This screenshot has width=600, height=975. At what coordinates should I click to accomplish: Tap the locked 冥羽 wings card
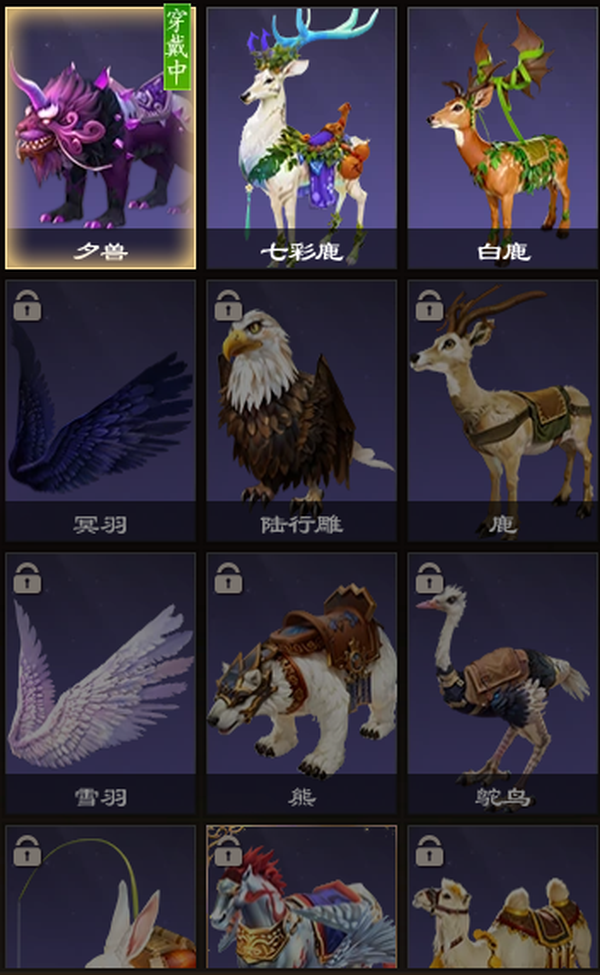[101, 410]
